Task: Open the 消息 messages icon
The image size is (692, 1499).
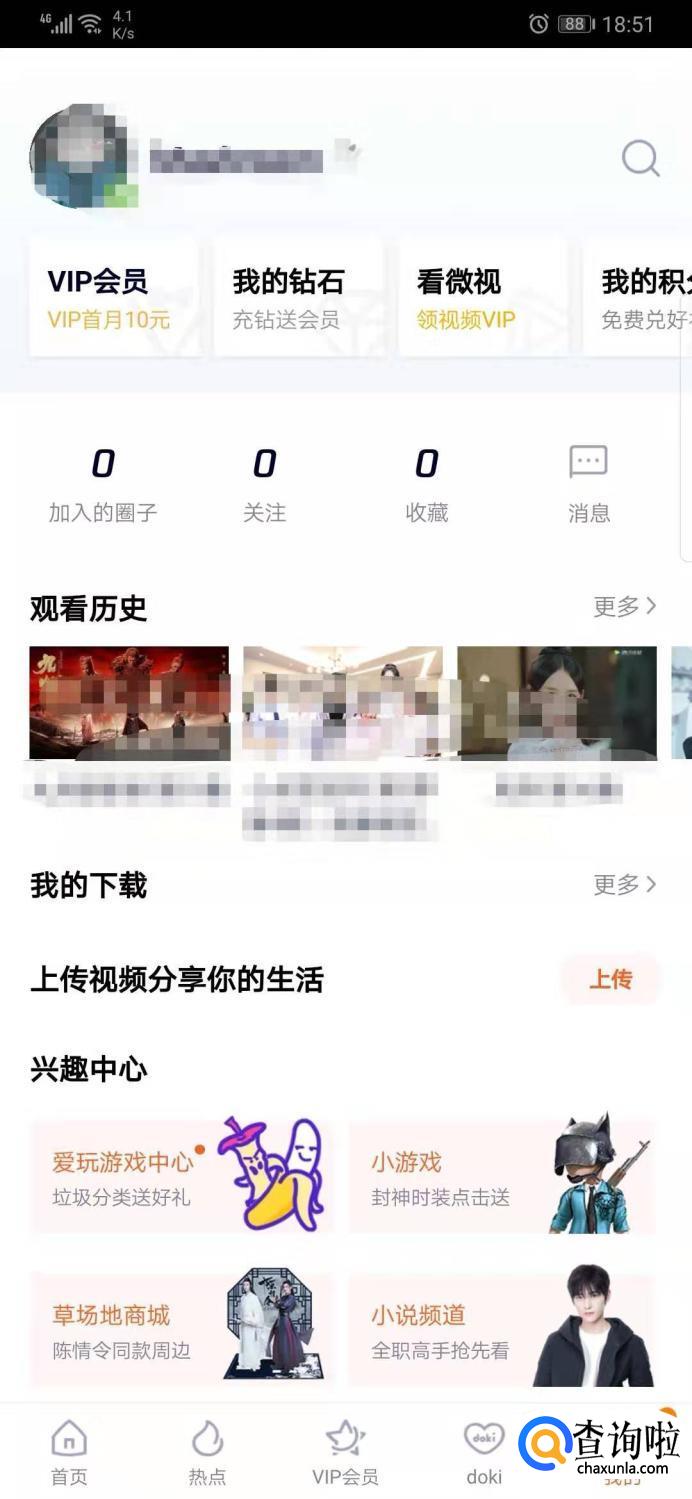Action: coord(588,484)
